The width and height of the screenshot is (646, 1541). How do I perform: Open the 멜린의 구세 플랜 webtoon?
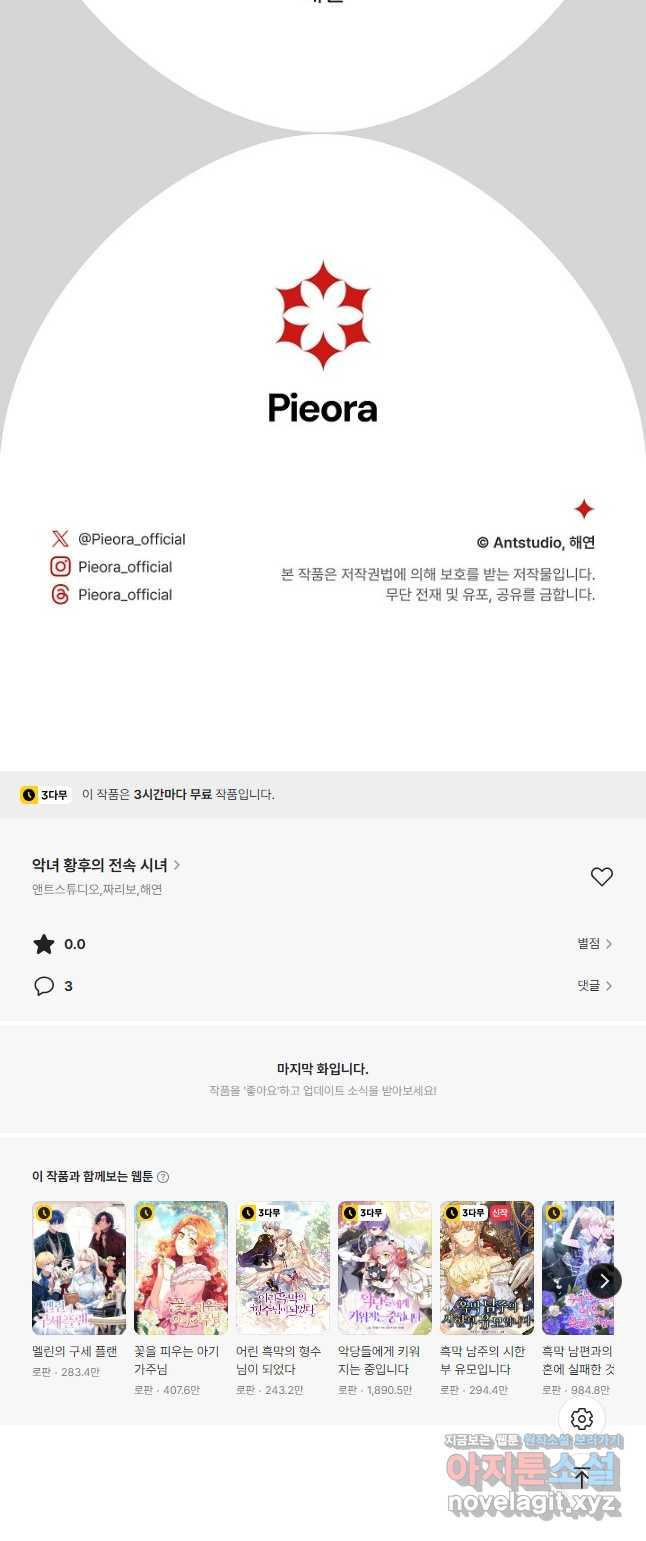[79, 1268]
